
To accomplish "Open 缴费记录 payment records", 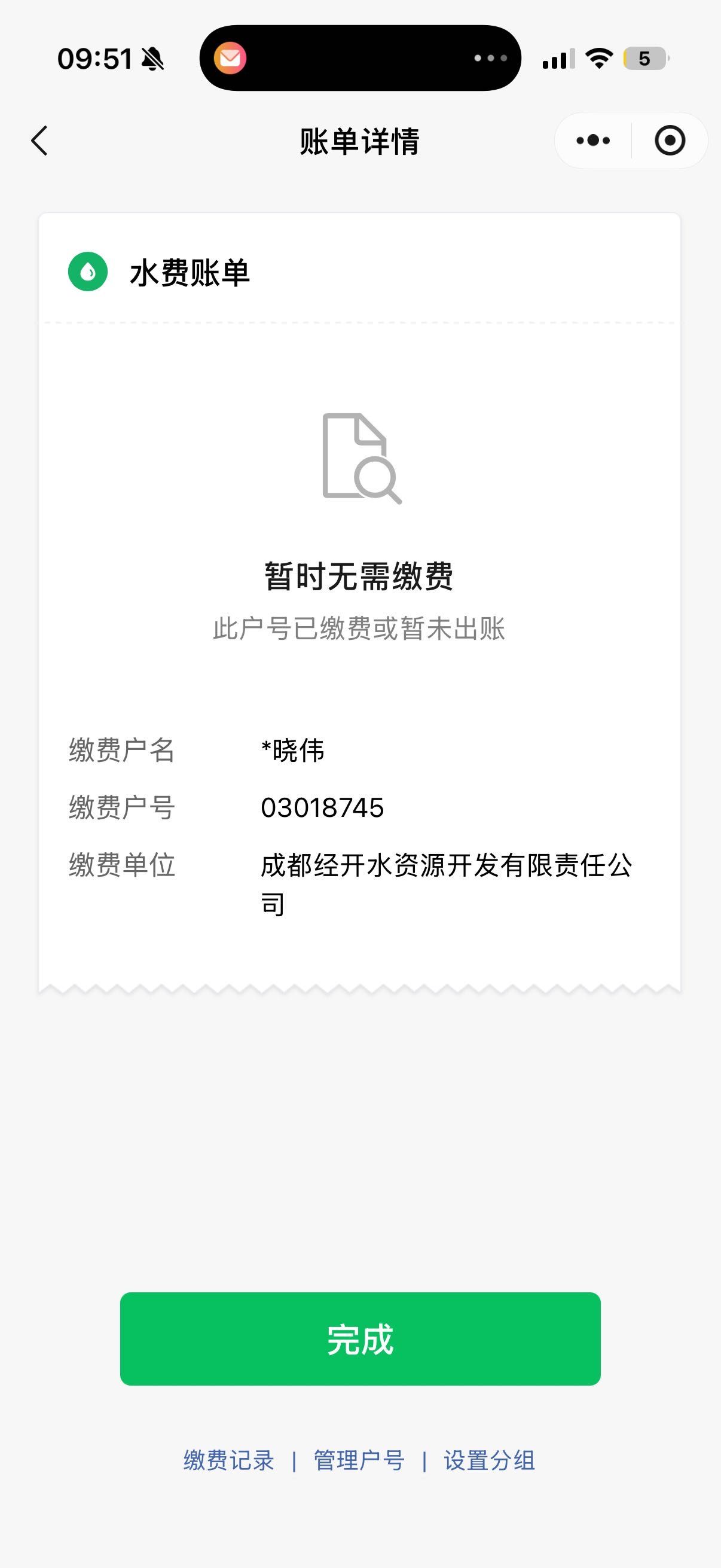I will (x=229, y=1460).
